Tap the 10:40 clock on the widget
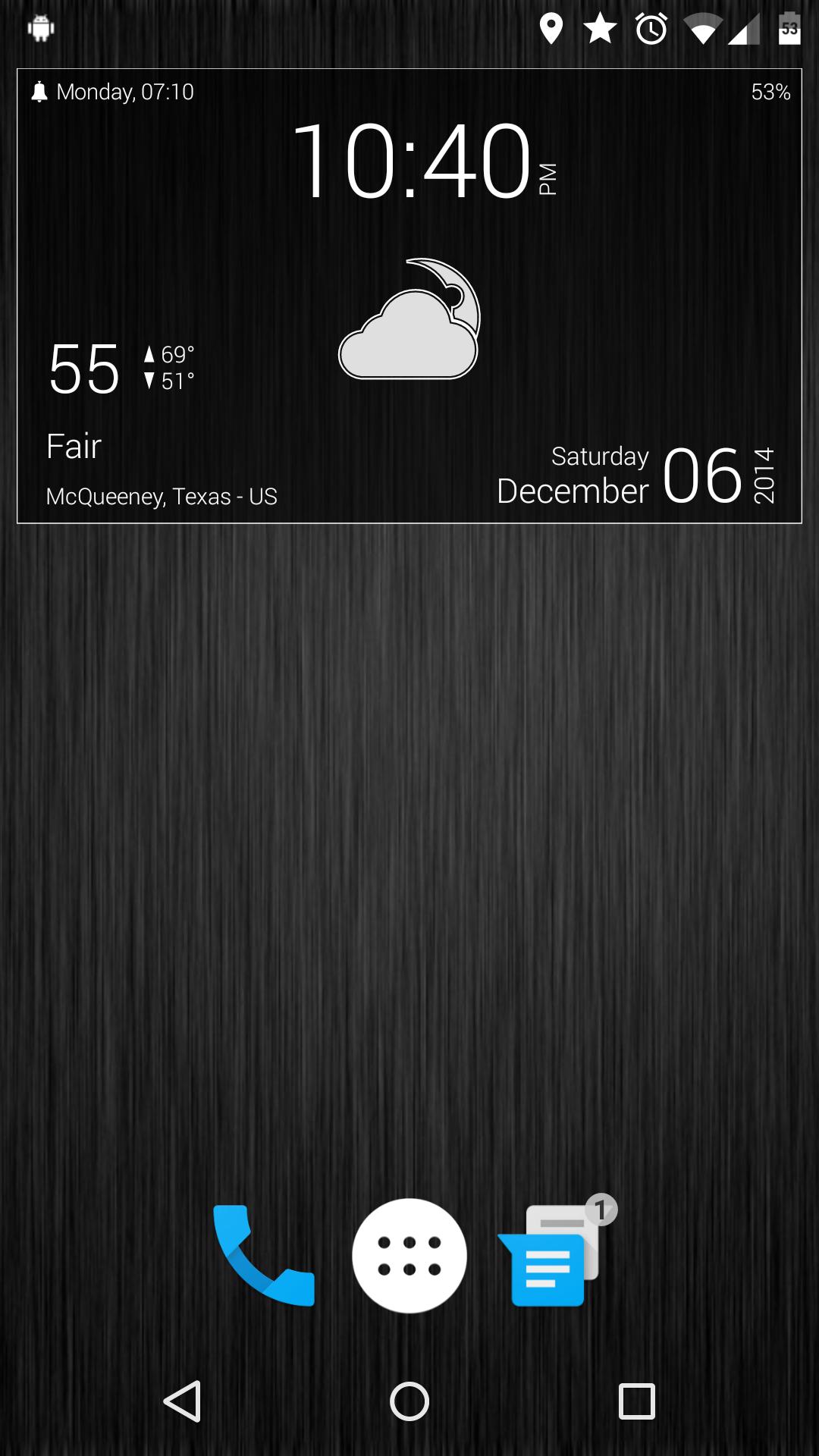The height and width of the screenshot is (1456, 819). tap(413, 162)
